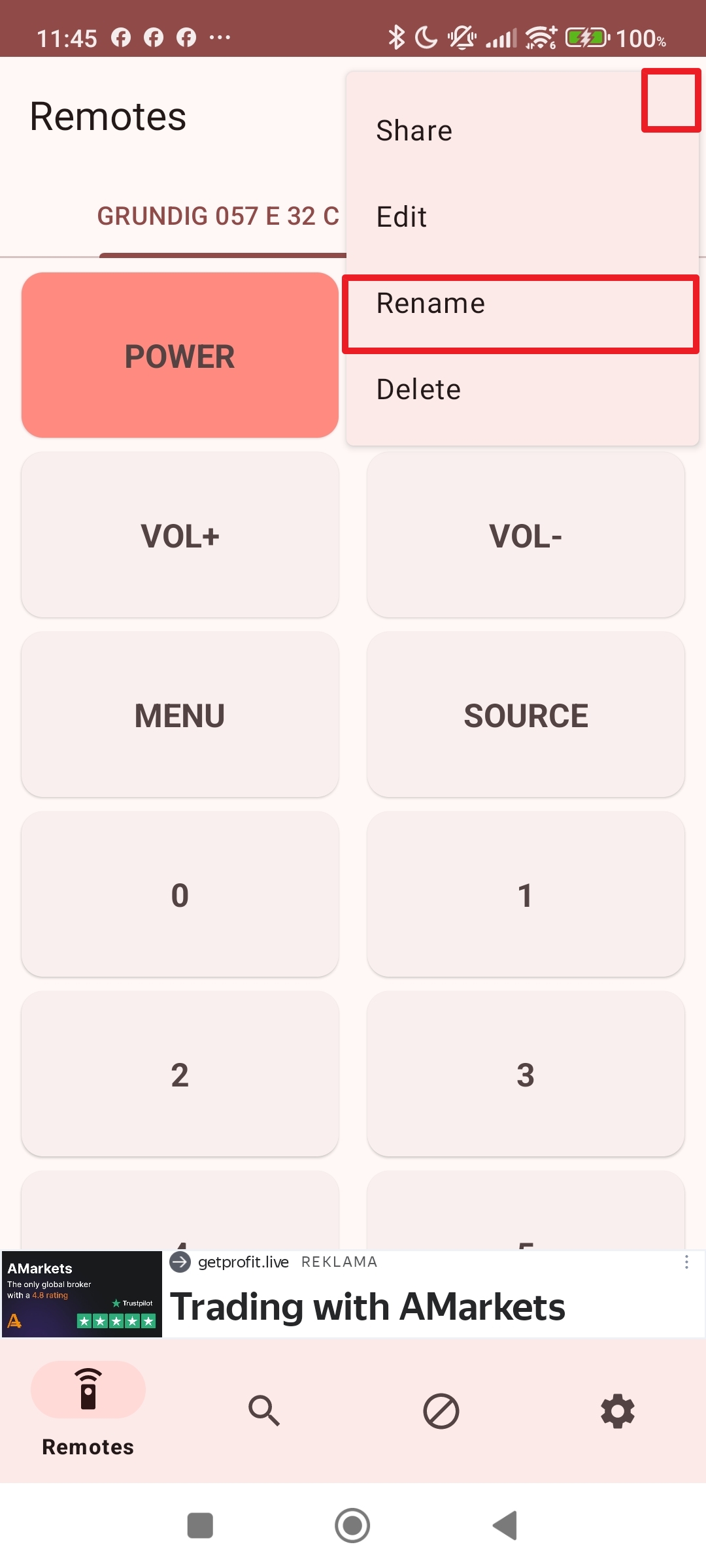Tap the number 2 button

tap(180, 1074)
